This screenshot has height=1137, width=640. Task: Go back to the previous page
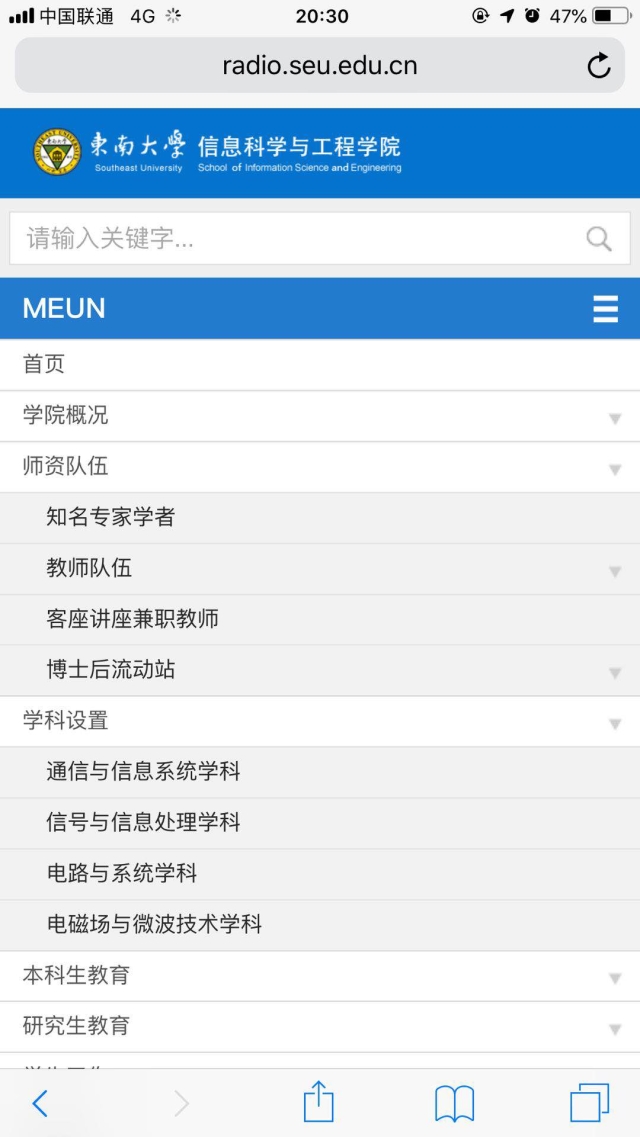40,1103
